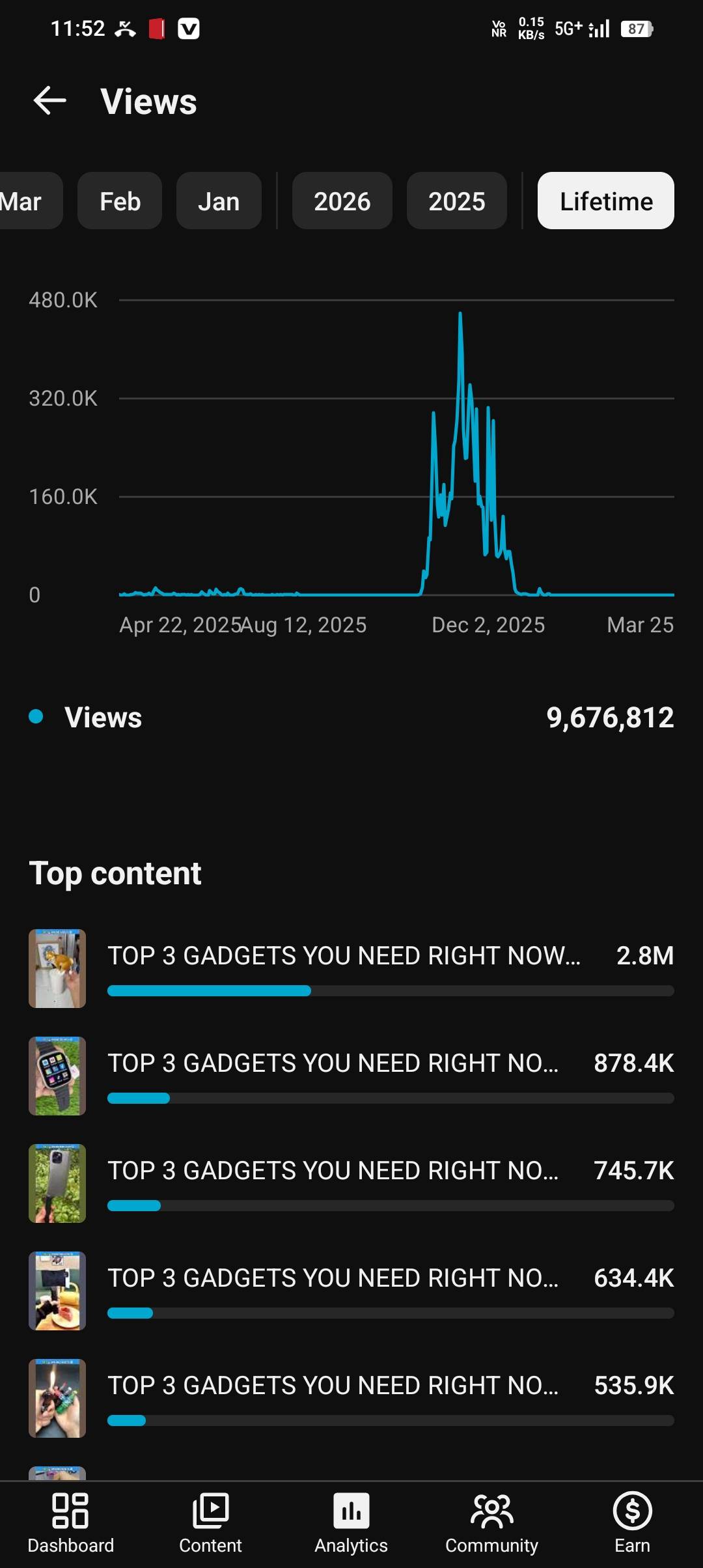Viewport: 703px width, 1568px height.
Task: Switch to the Content tab
Action: click(210, 1523)
